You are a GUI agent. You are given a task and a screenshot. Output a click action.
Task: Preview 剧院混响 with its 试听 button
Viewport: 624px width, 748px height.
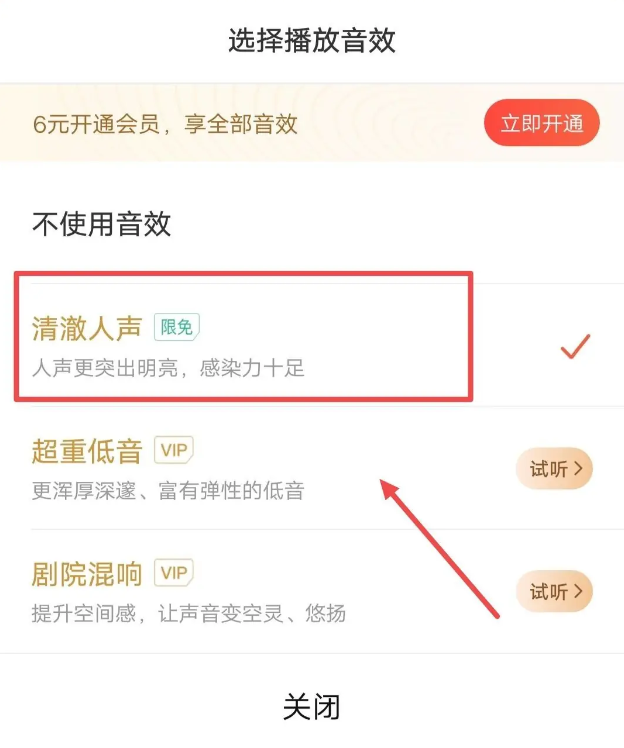554,592
